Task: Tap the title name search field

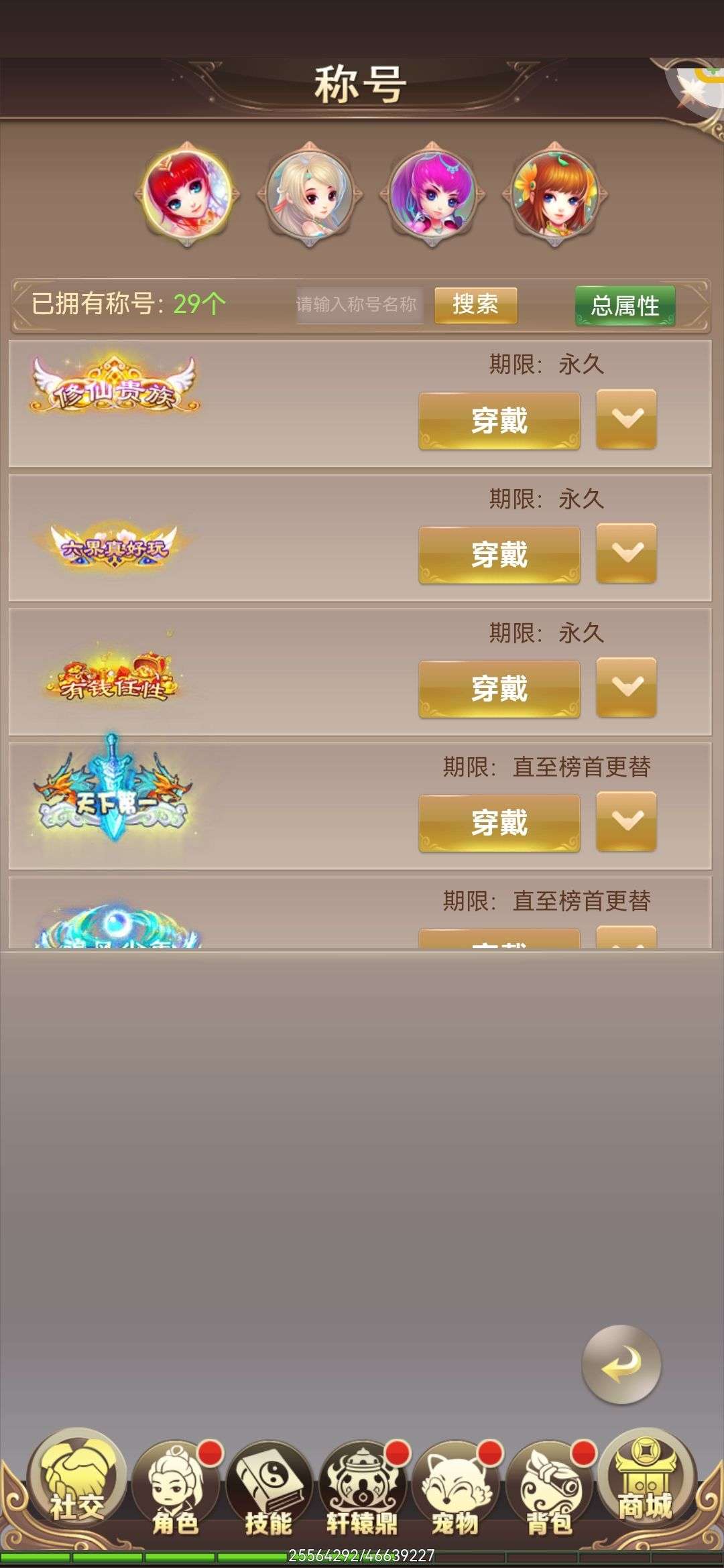Action: click(360, 305)
